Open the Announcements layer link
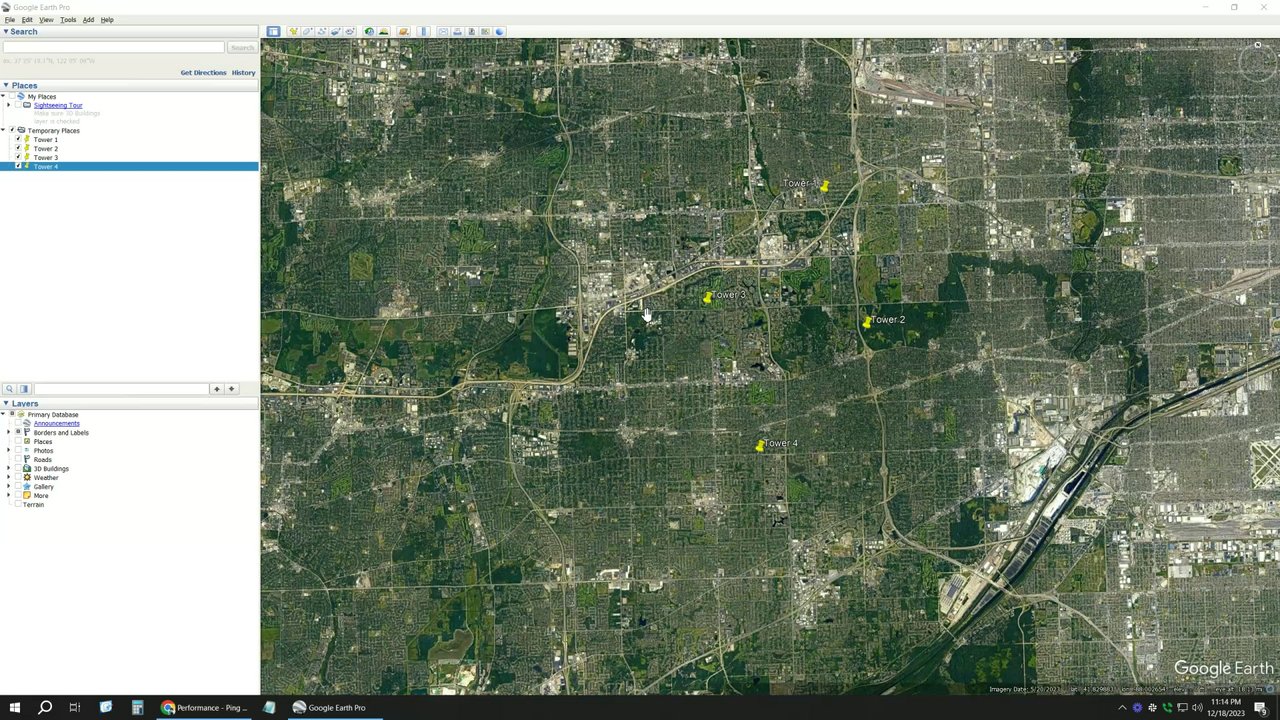 [x=56, y=424]
